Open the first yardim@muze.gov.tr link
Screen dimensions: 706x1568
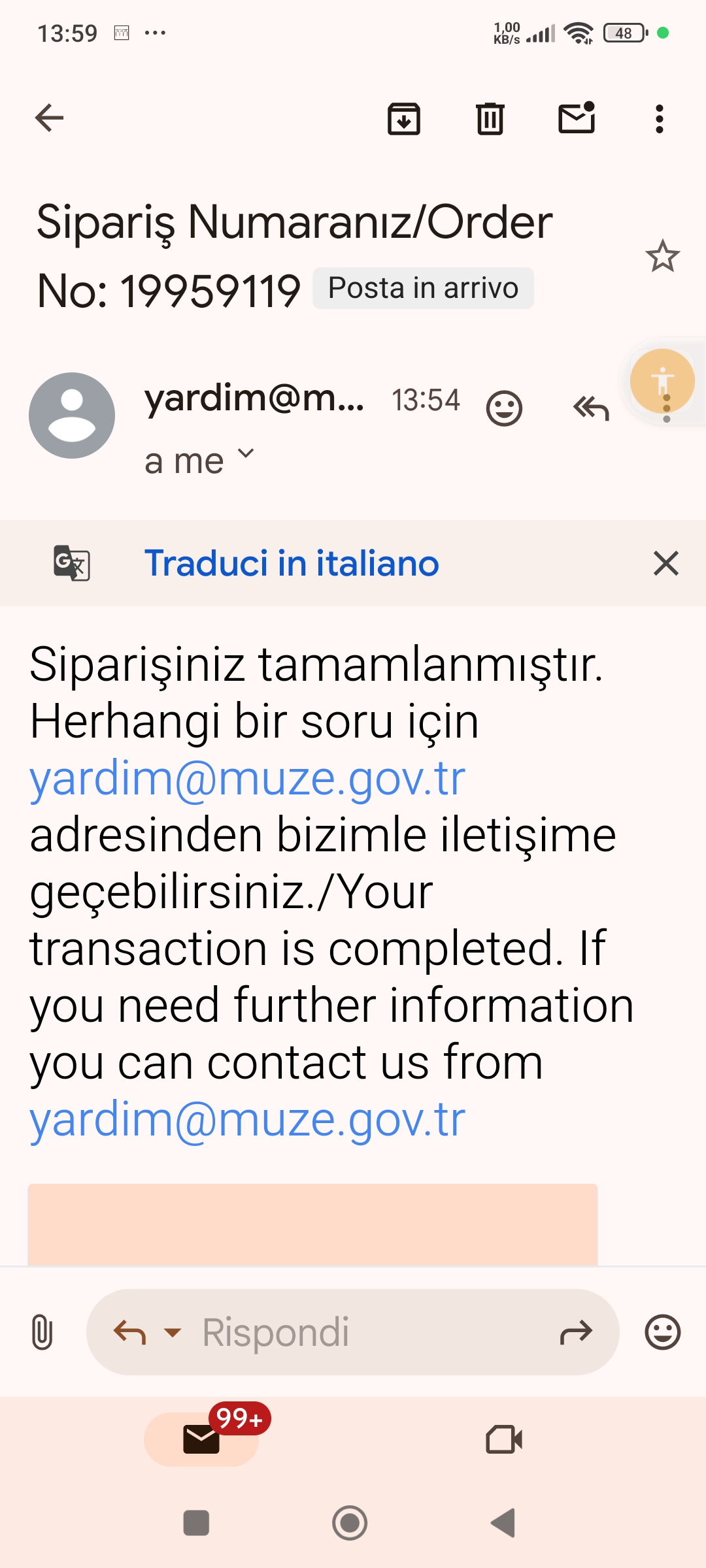tap(247, 778)
